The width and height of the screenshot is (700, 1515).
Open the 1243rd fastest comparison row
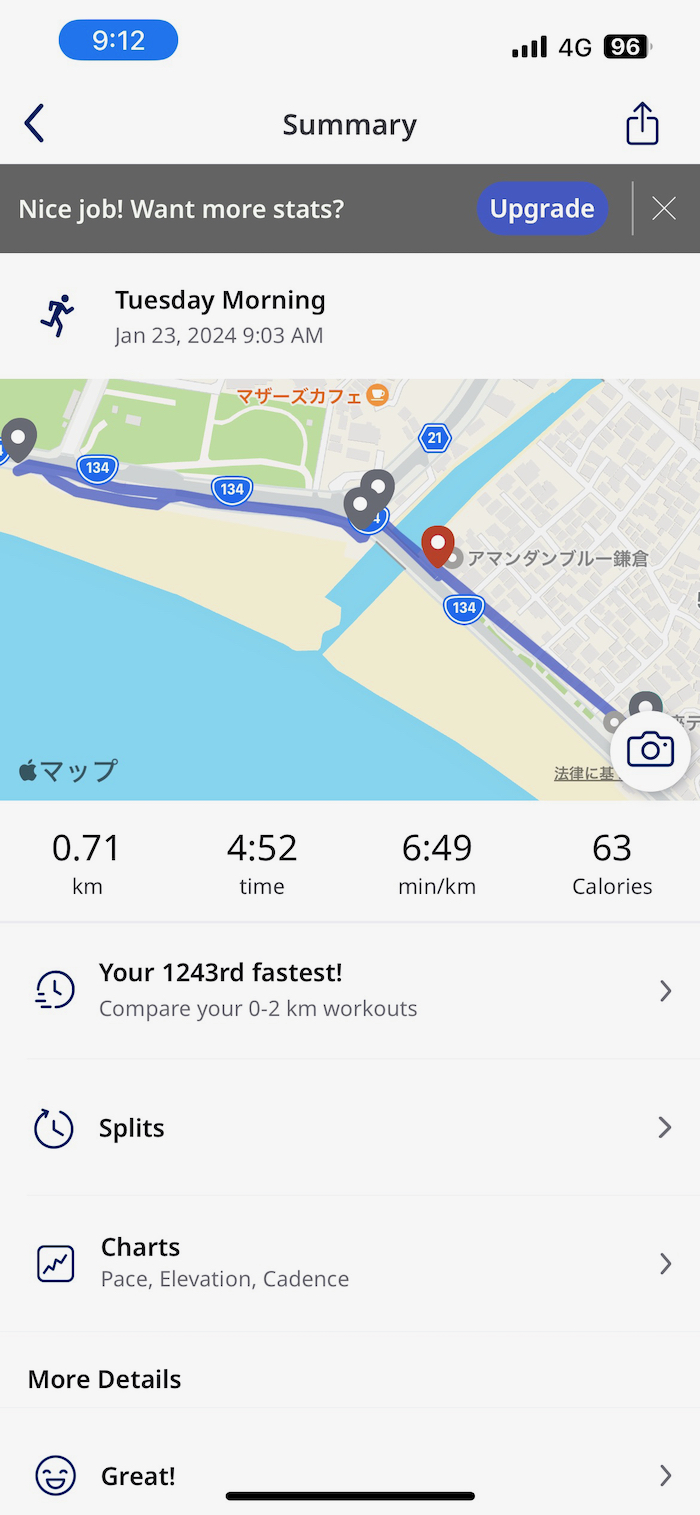click(x=350, y=990)
